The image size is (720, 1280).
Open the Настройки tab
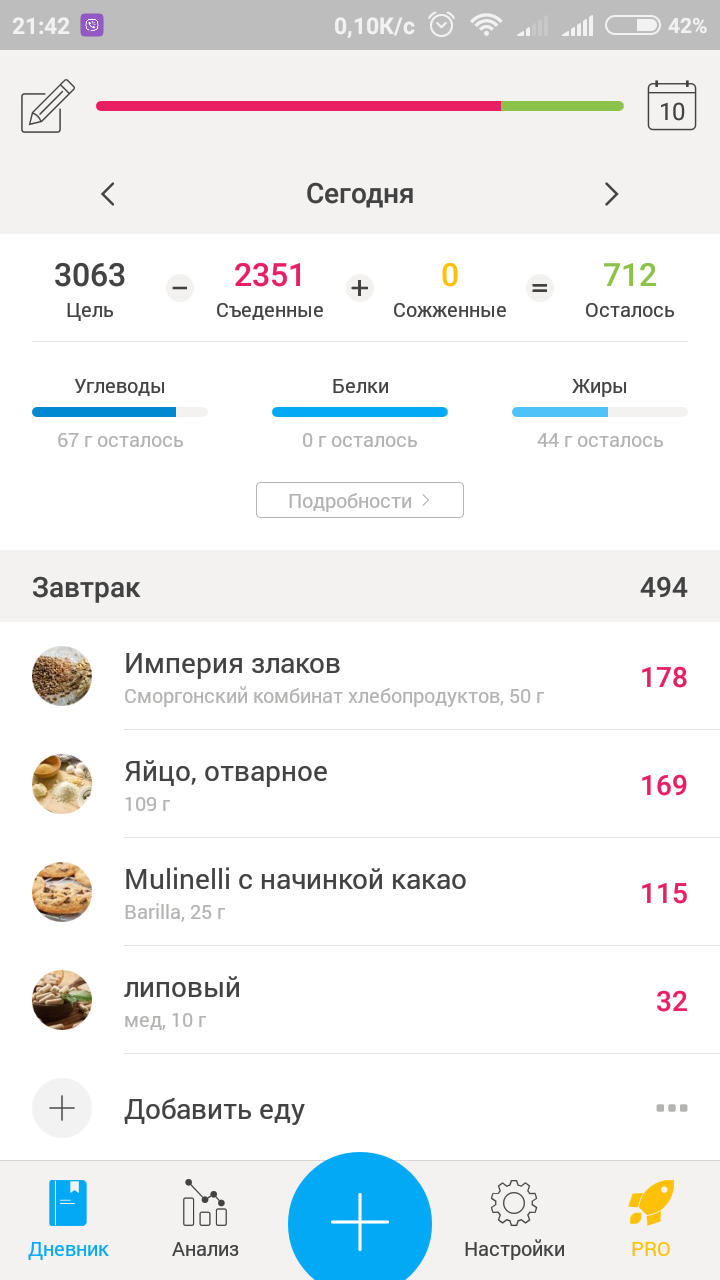point(514,1218)
